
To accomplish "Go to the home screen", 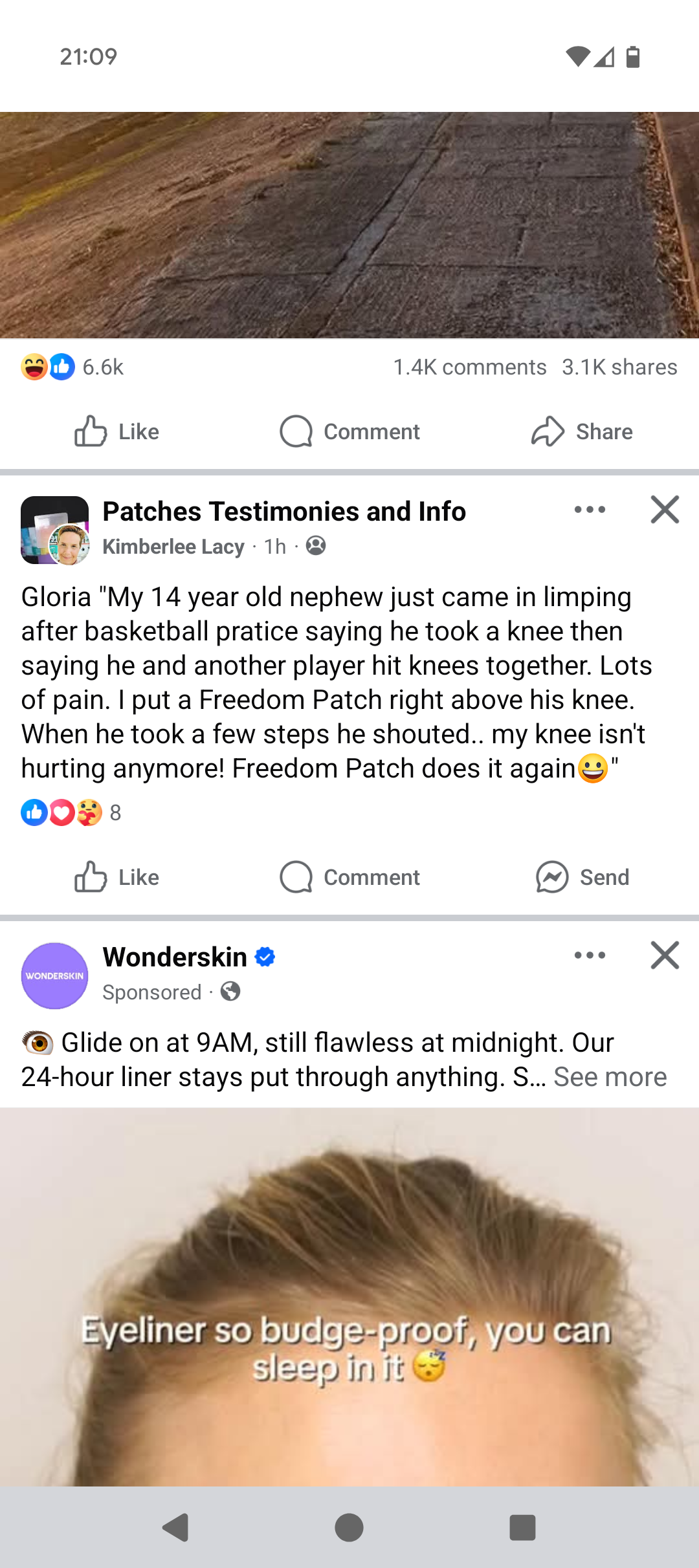I will click(349, 1528).
